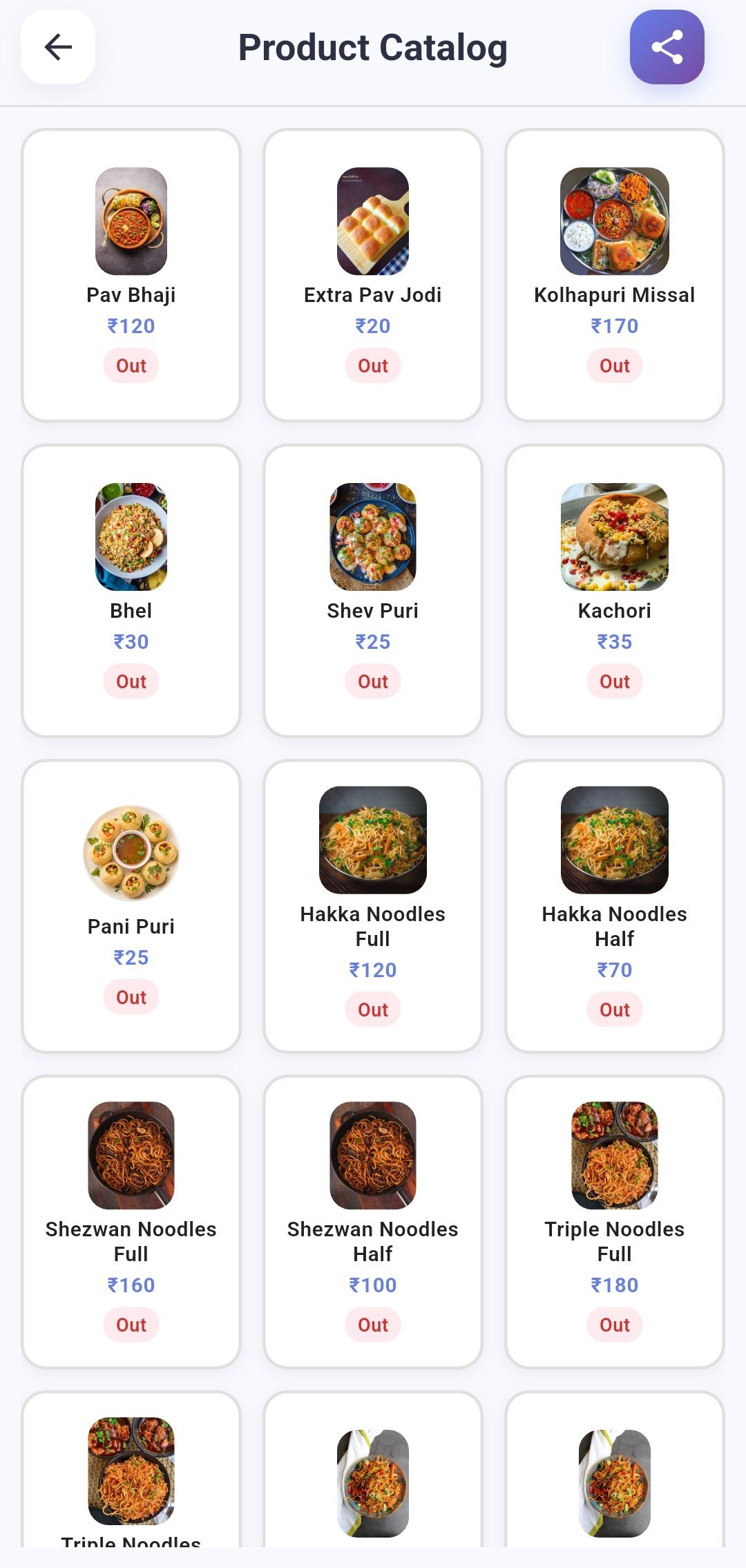This screenshot has width=746, height=1568.
Task: Go back using the arrow button
Action: (x=58, y=47)
